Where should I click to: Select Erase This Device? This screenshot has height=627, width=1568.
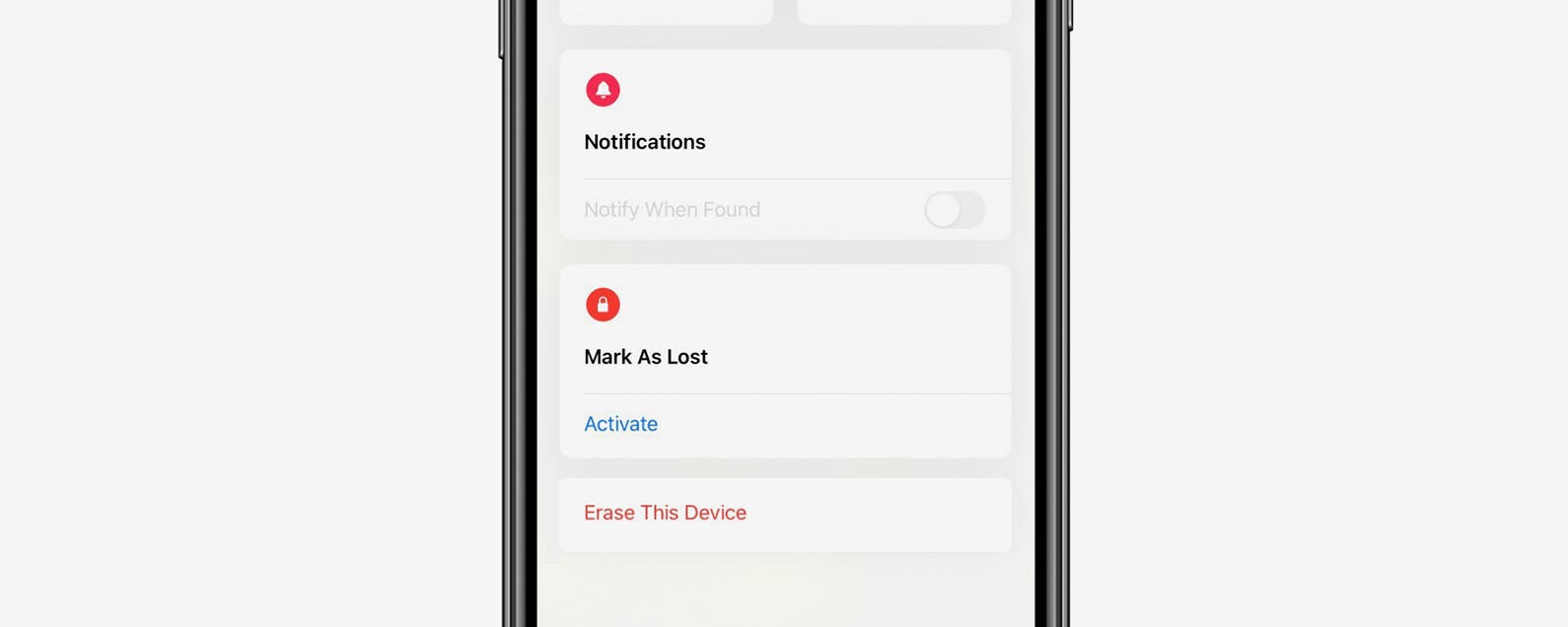pyautogui.click(x=665, y=513)
